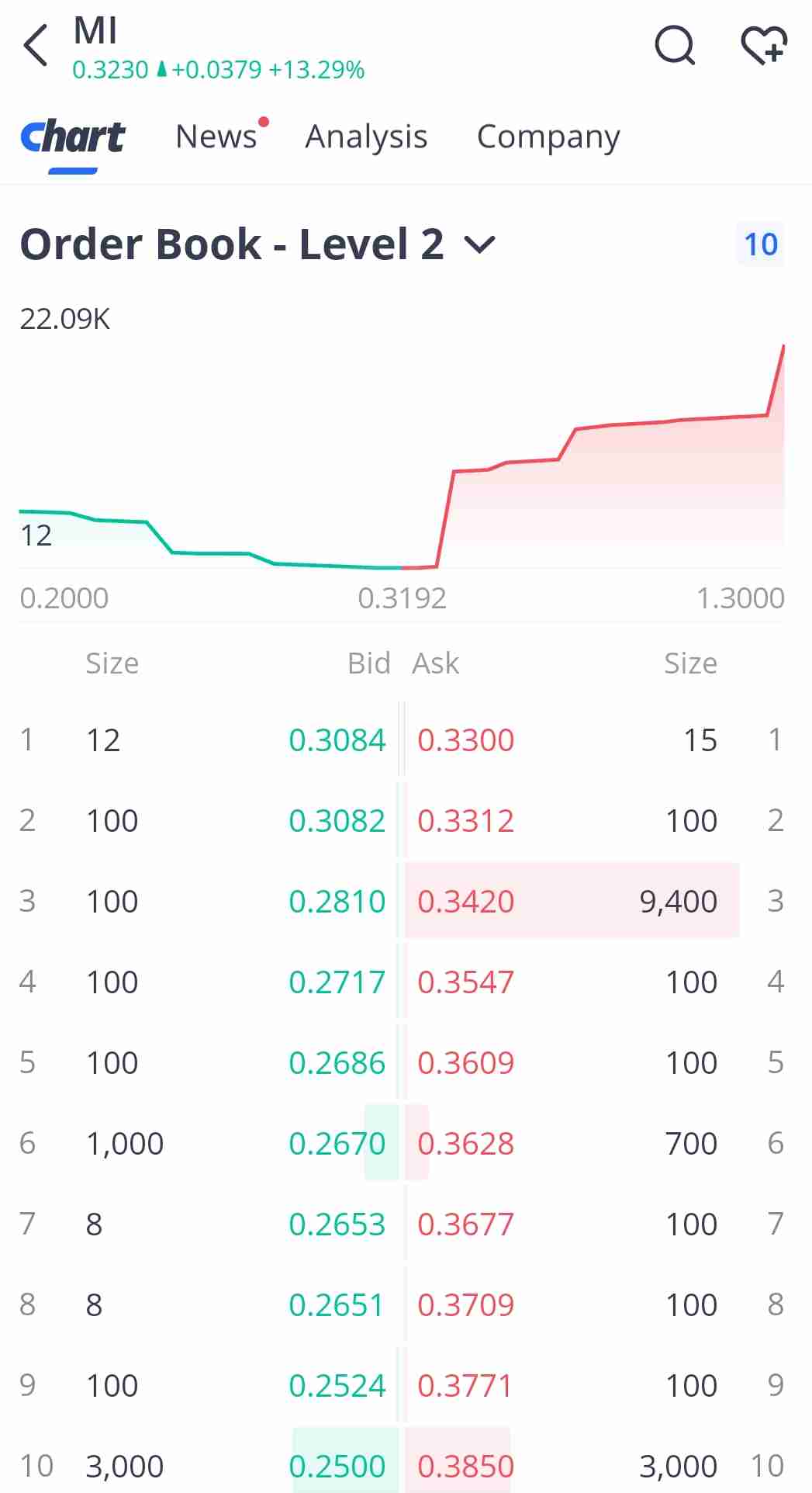Switch to the Analysis tab

pos(366,137)
